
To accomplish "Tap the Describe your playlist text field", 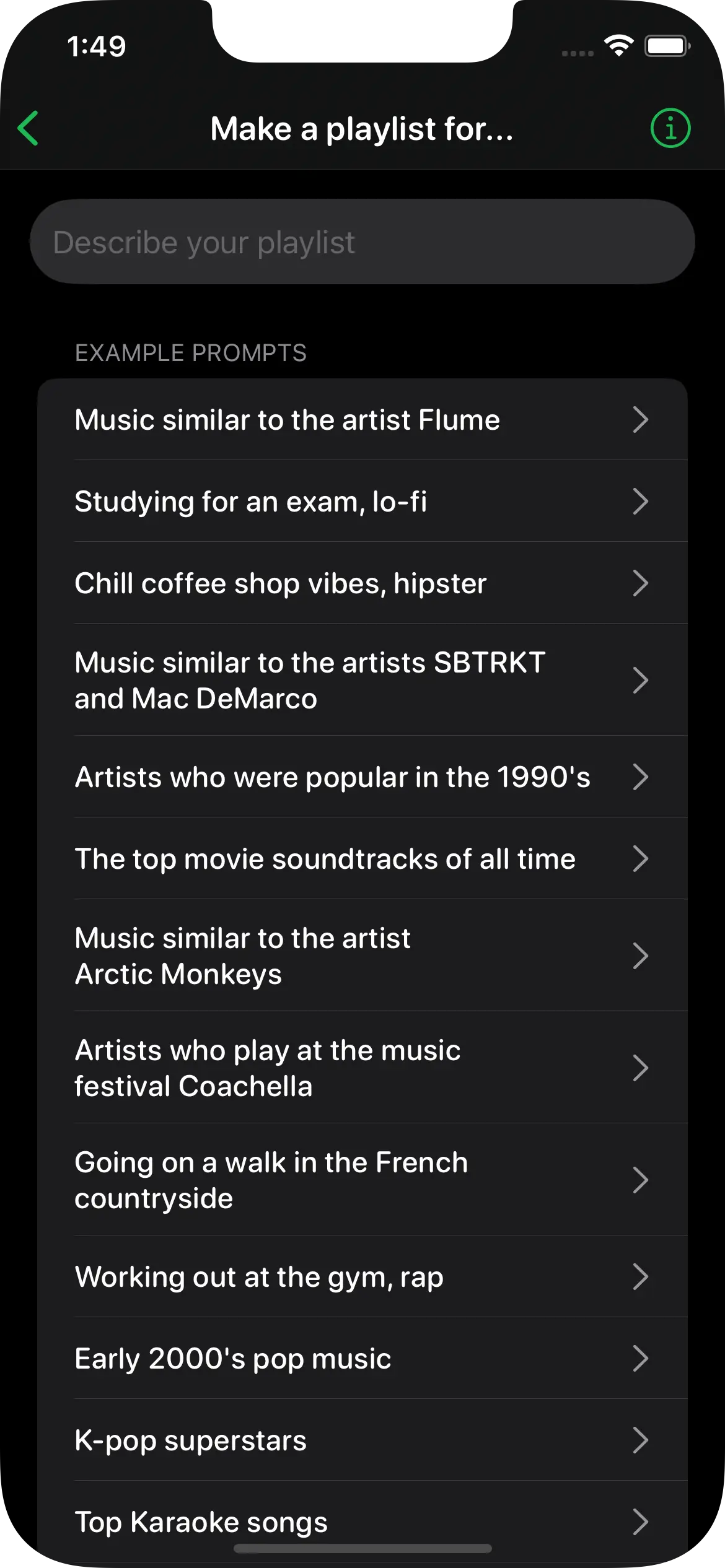I will [x=362, y=242].
